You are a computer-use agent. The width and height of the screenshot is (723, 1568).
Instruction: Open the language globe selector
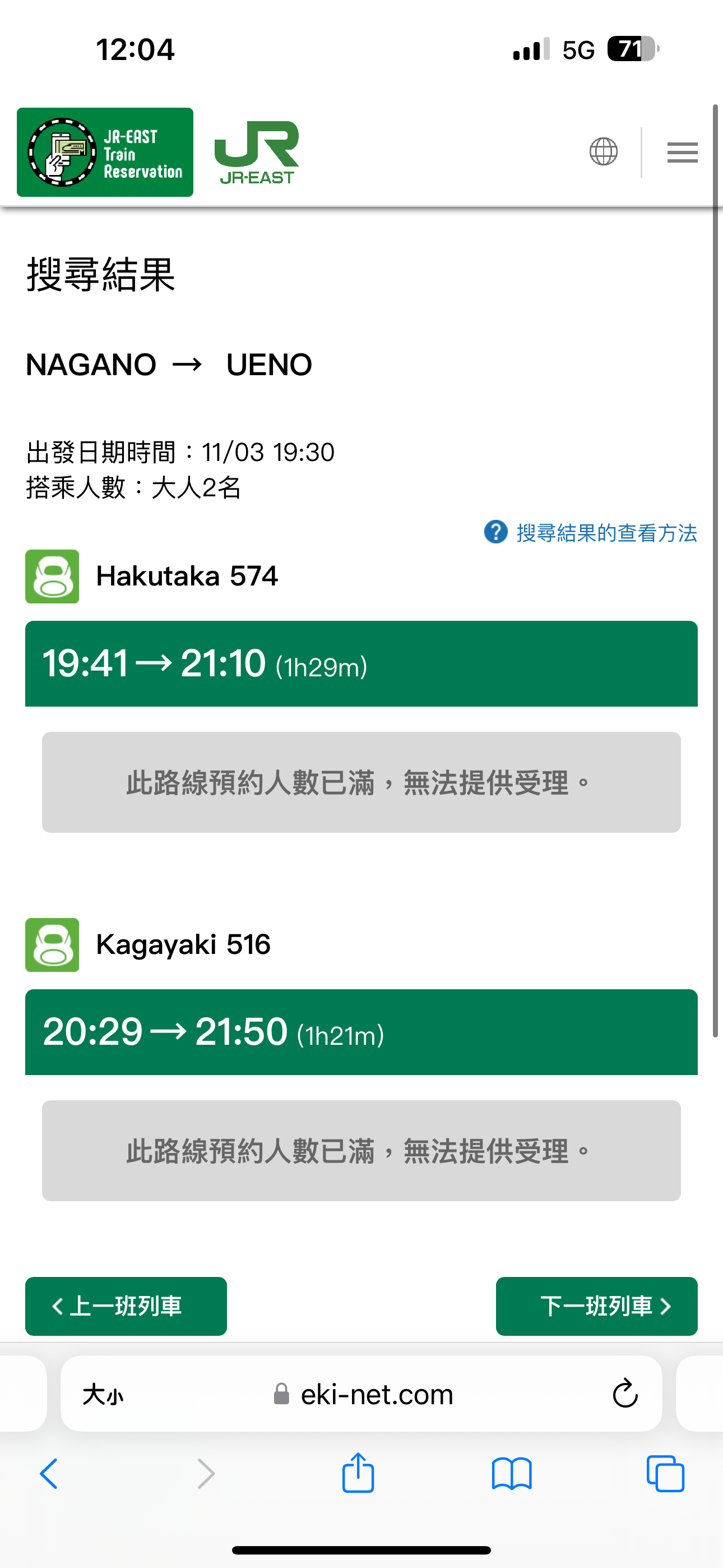pyautogui.click(x=603, y=151)
